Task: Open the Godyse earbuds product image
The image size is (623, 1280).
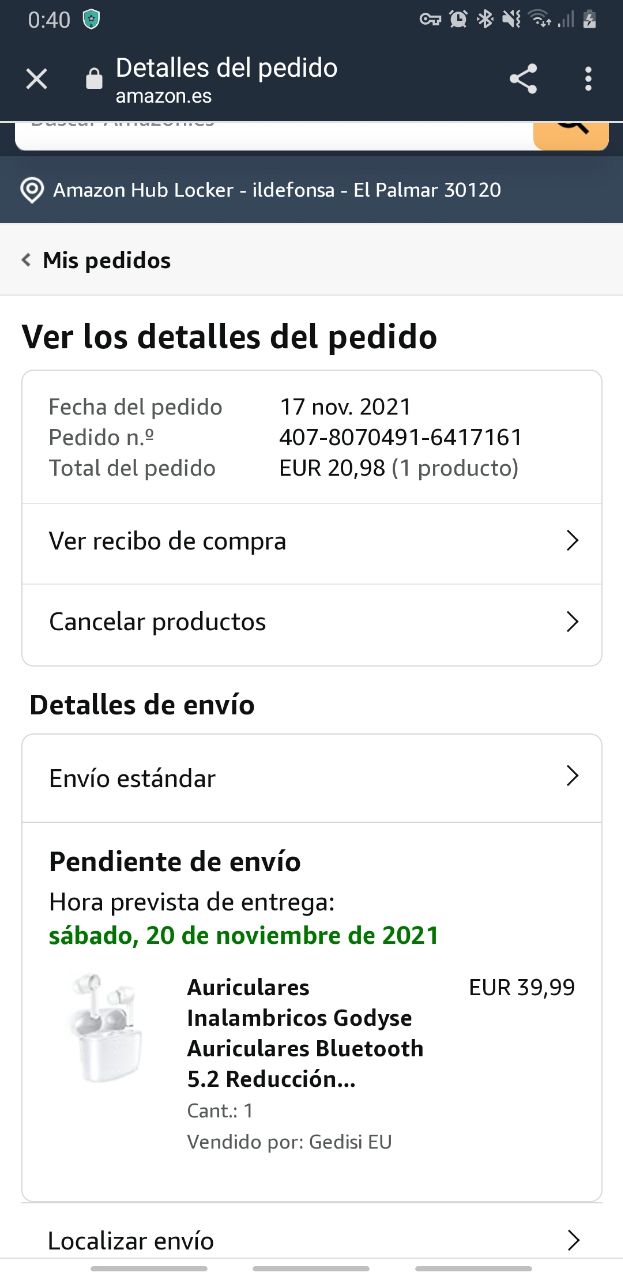Action: pyautogui.click(x=107, y=1029)
